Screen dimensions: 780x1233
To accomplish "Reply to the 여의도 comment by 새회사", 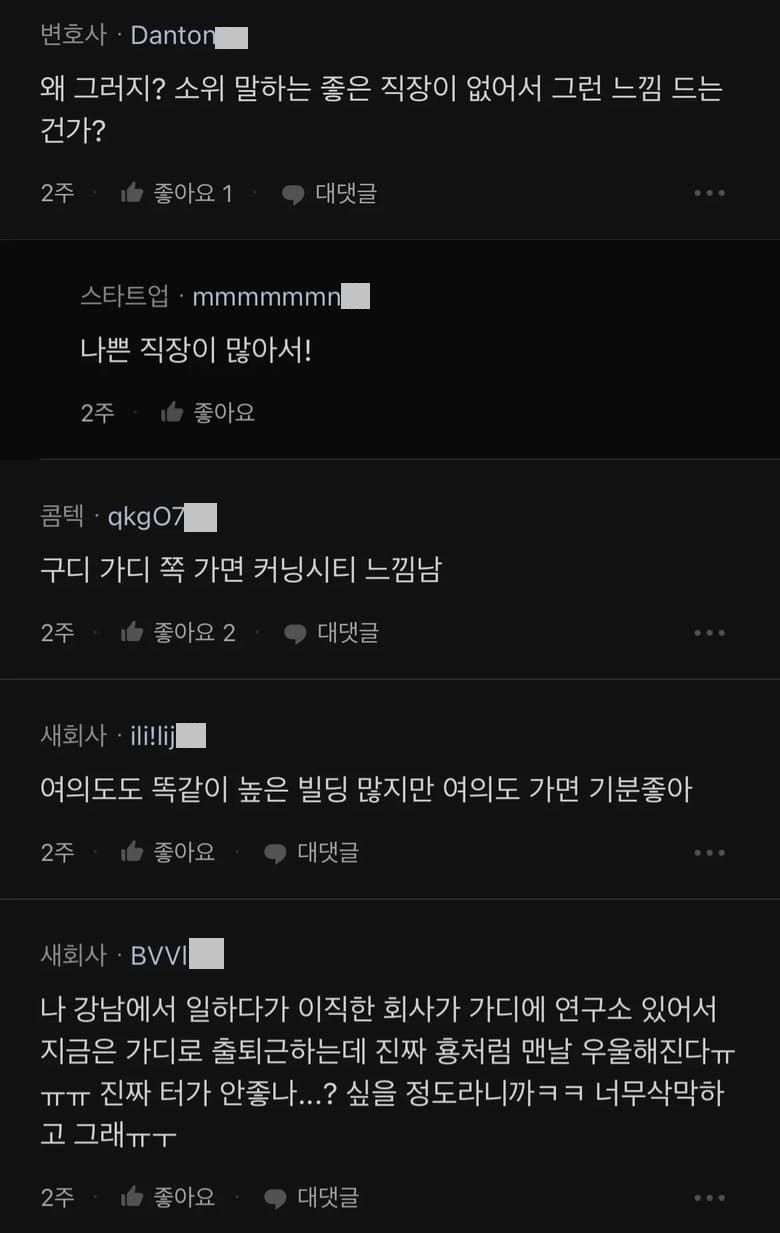I will coord(311,852).
